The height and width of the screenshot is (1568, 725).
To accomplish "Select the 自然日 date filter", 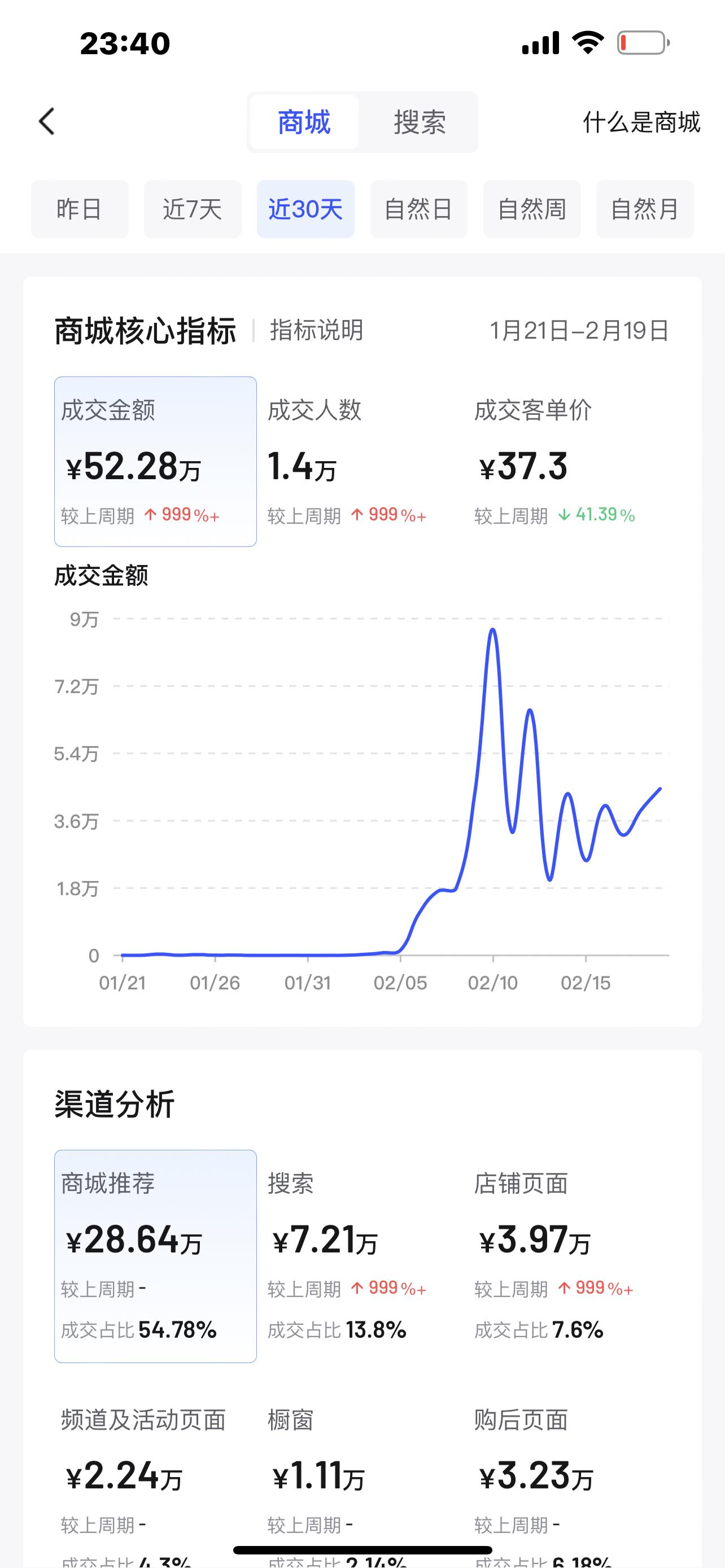I will pos(418,209).
